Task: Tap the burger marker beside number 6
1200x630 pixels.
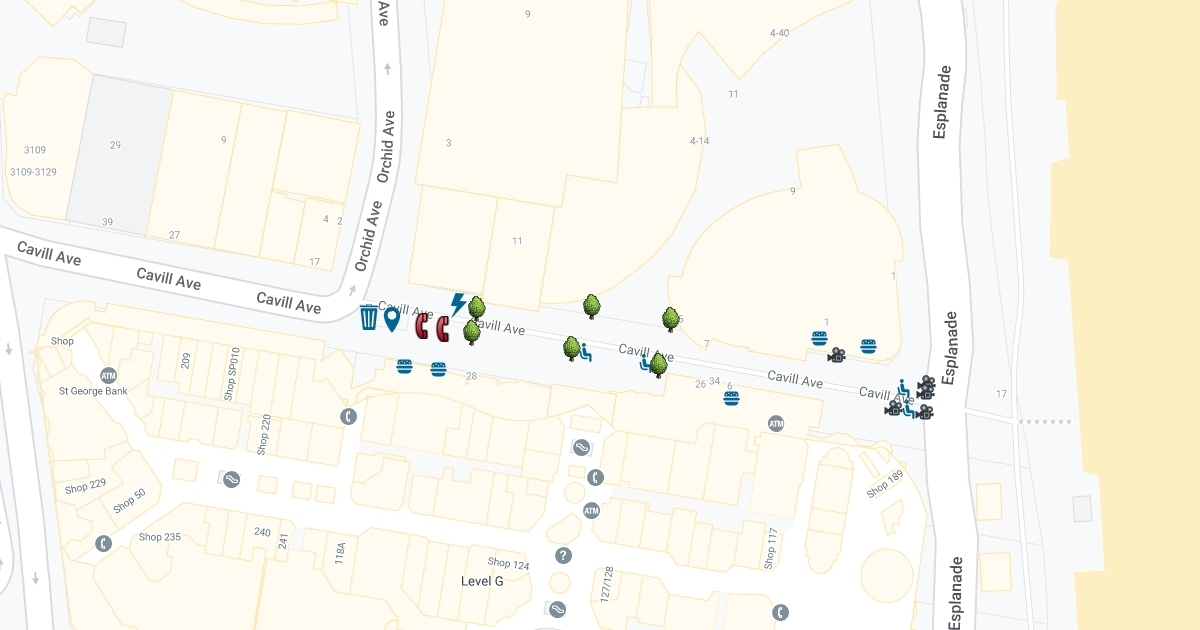Action: pos(732,399)
